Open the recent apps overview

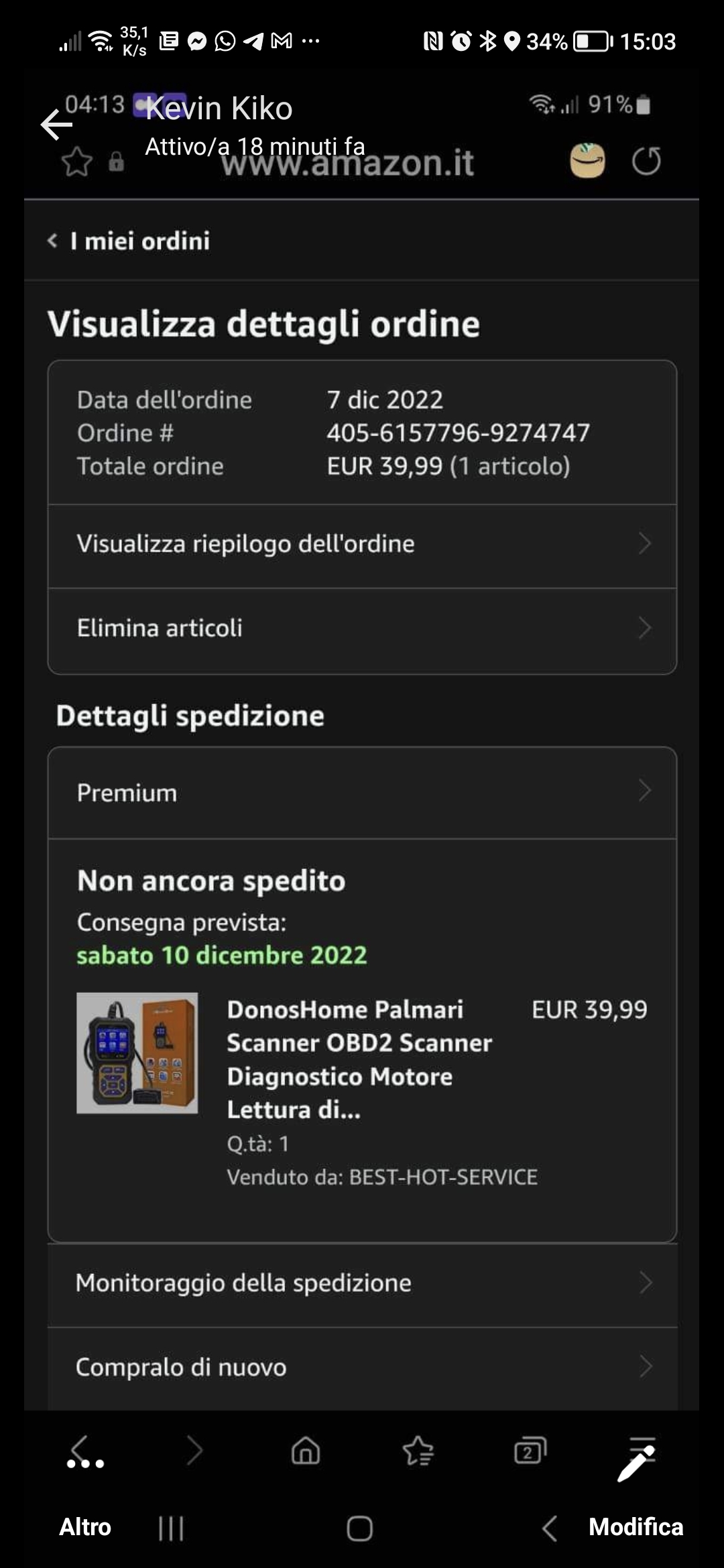[x=171, y=1528]
